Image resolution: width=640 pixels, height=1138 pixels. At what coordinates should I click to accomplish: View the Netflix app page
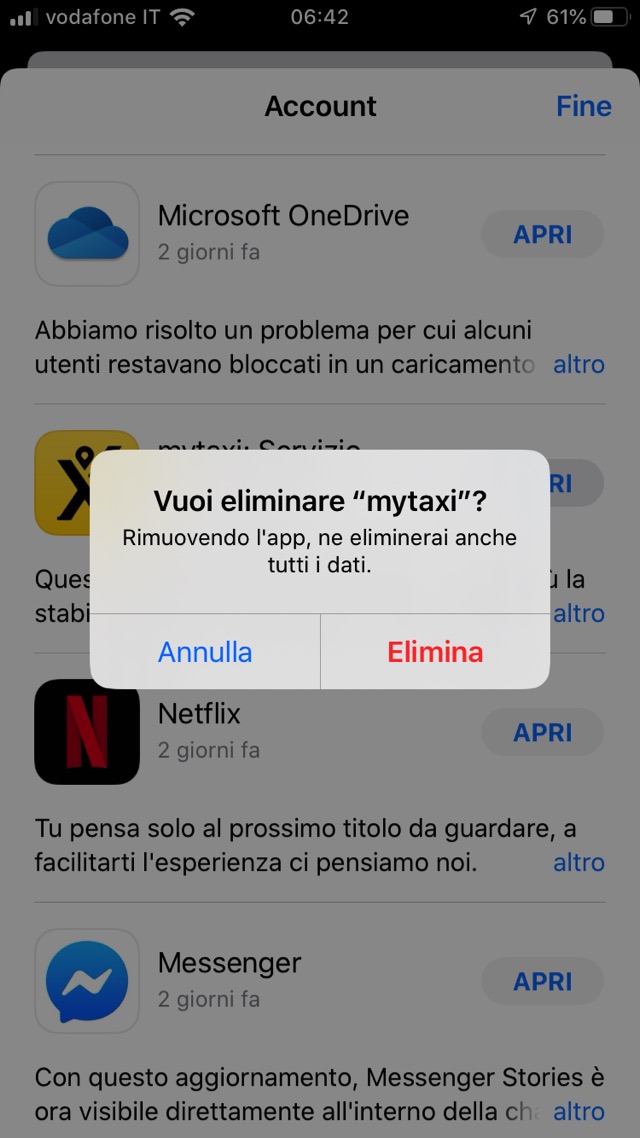click(x=87, y=732)
